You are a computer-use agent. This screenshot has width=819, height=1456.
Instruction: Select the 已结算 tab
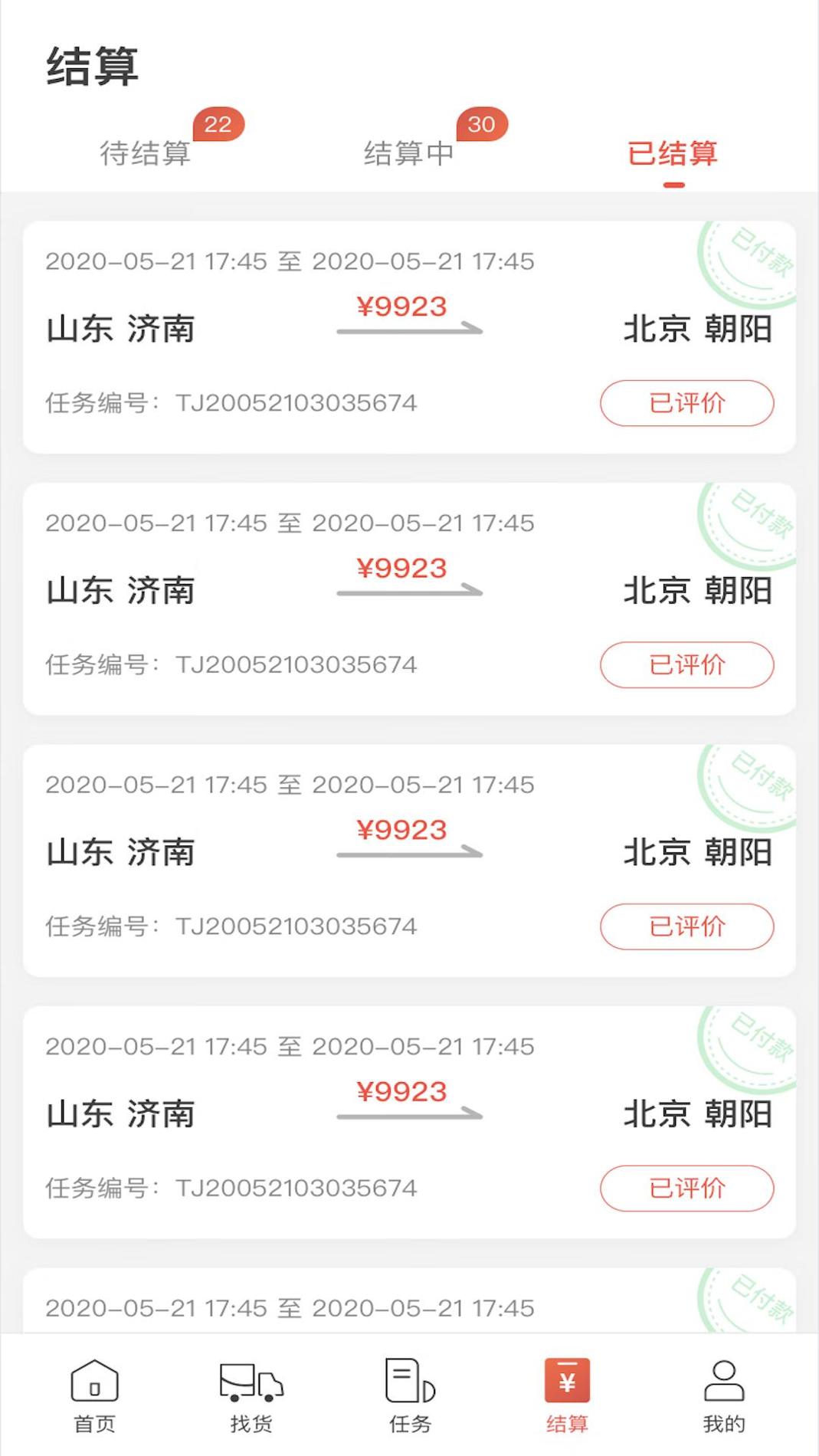673,153
